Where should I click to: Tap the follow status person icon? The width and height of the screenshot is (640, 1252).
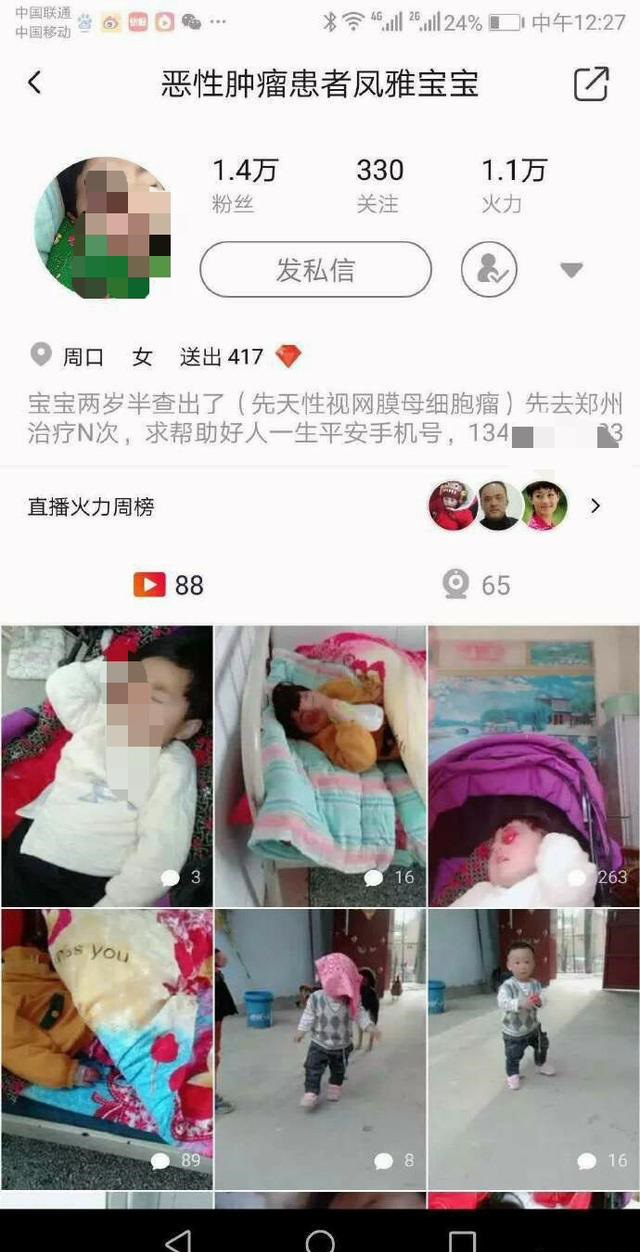tap(489, 270)
